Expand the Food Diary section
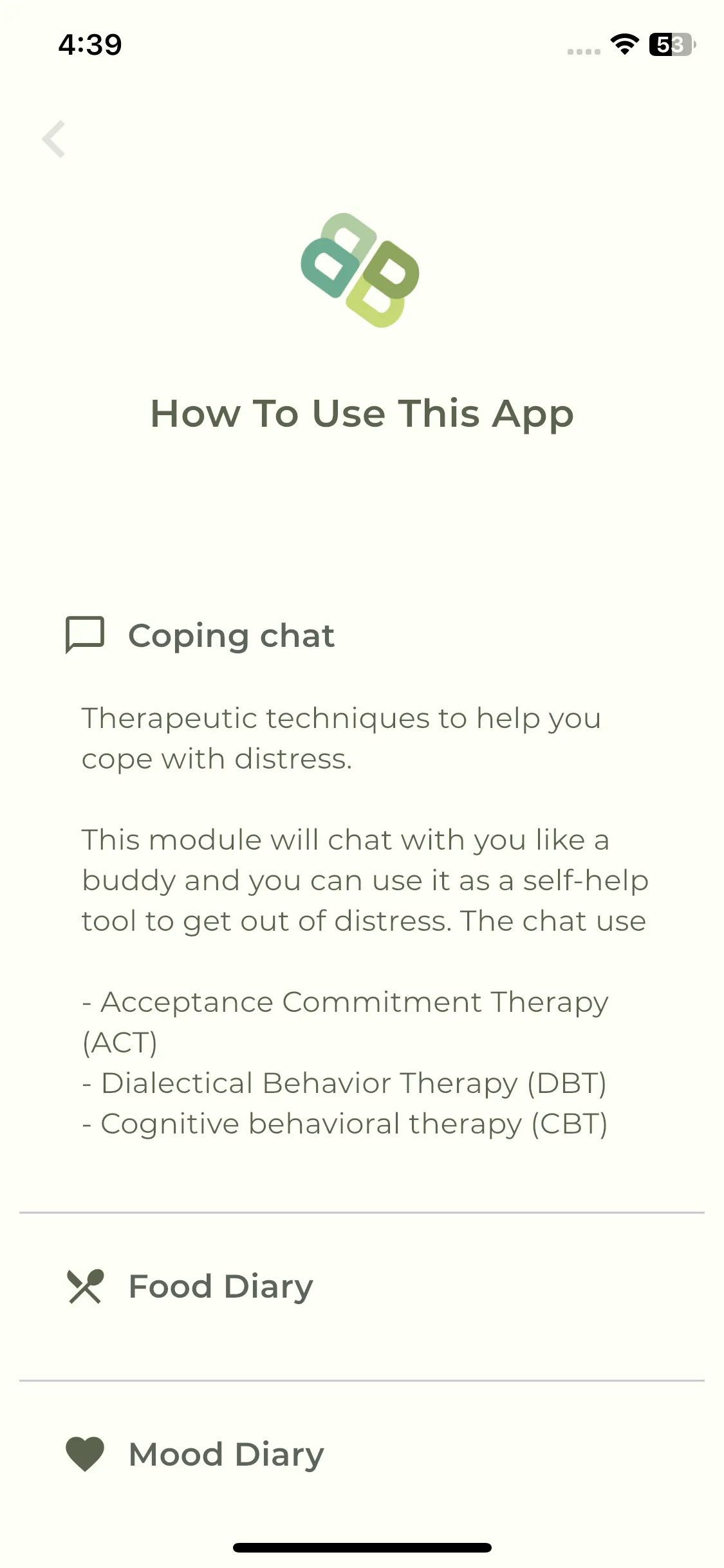724x1568 pixels. point(220,1287)
